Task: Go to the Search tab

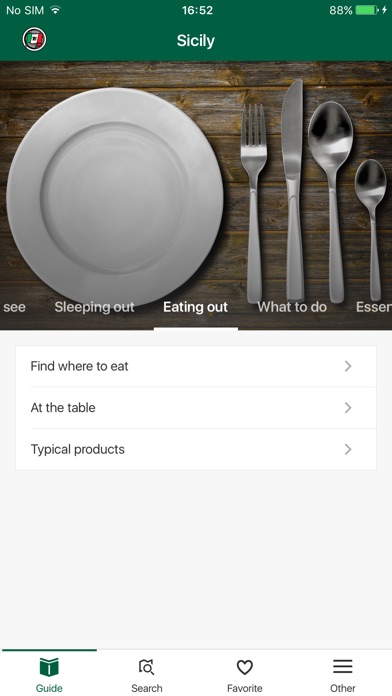Action: (x=147, y=675)
